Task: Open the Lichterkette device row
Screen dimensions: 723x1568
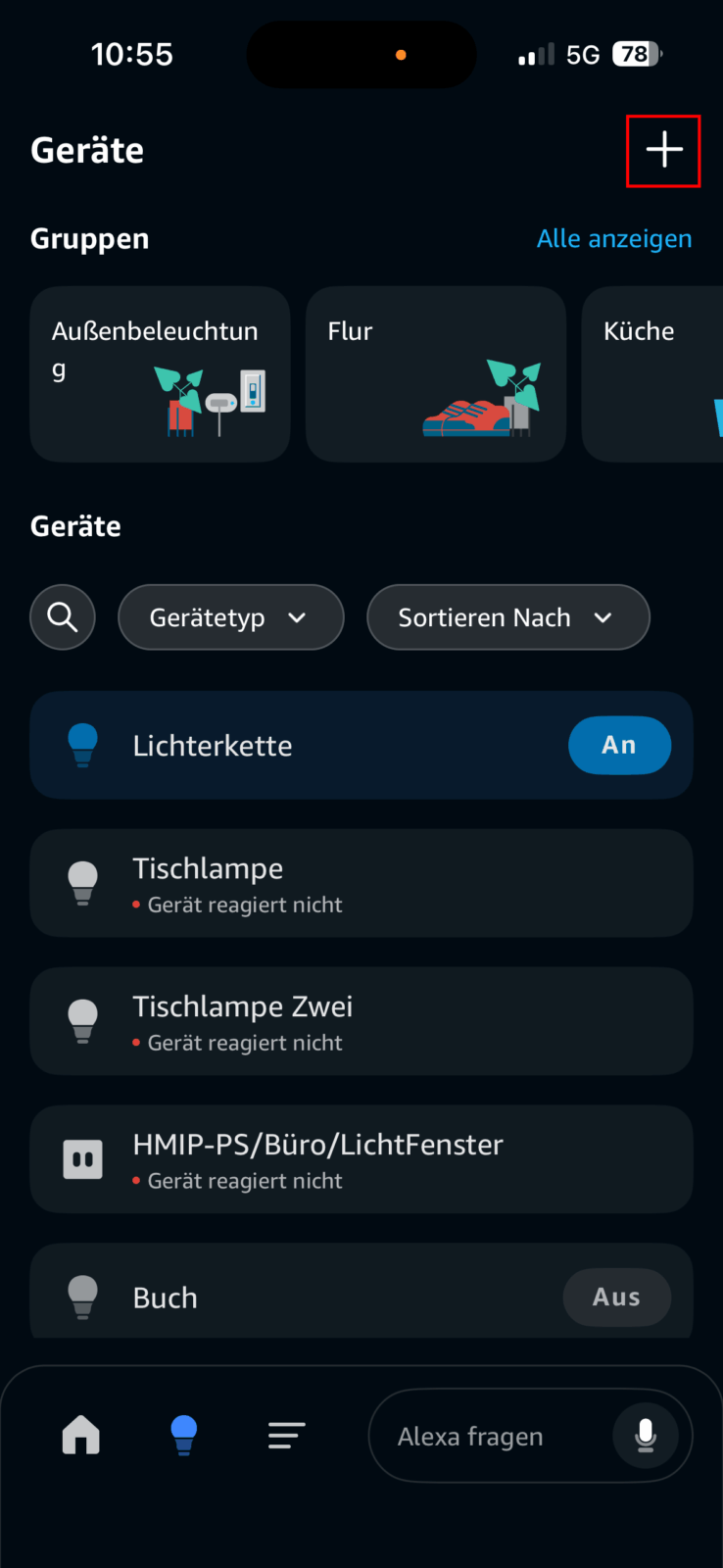Action: tap(294, 746)
